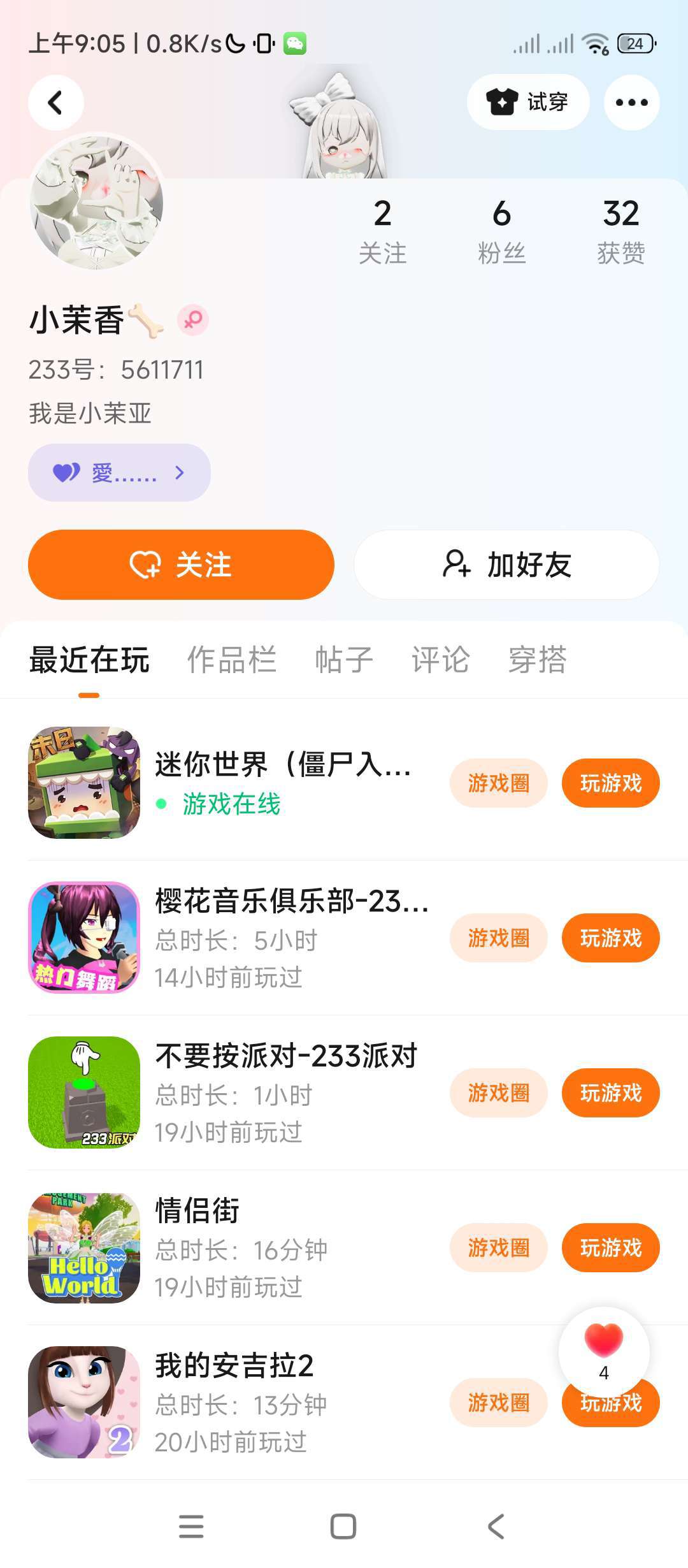Switch to the 作品栏 tab
The width and height of the screenshot is (688, 1568).
[232, 659]
